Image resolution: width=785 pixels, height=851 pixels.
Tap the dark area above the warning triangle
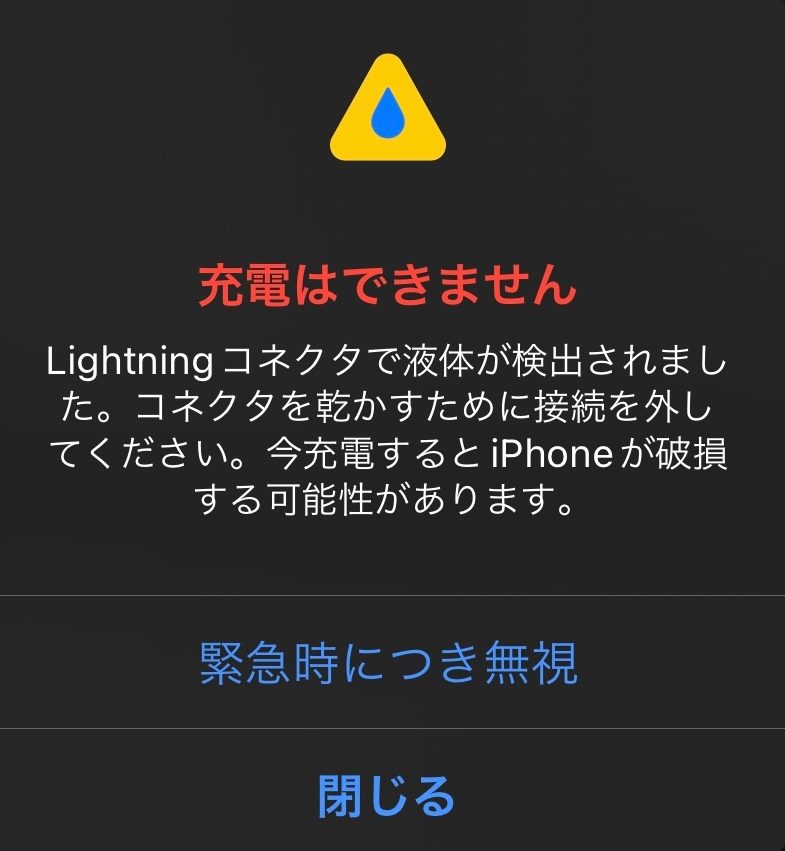pos(392,25)
